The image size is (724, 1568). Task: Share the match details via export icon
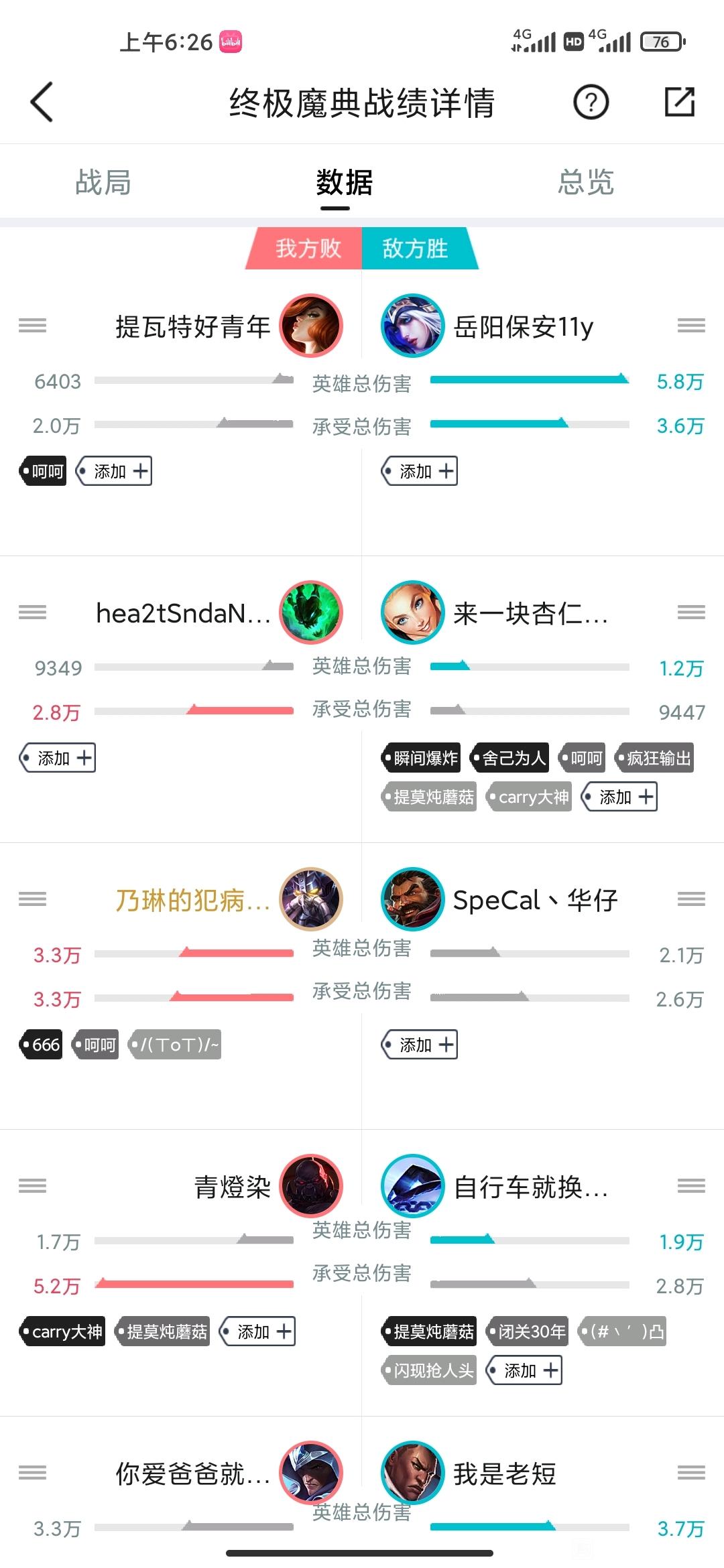[679, 102]
